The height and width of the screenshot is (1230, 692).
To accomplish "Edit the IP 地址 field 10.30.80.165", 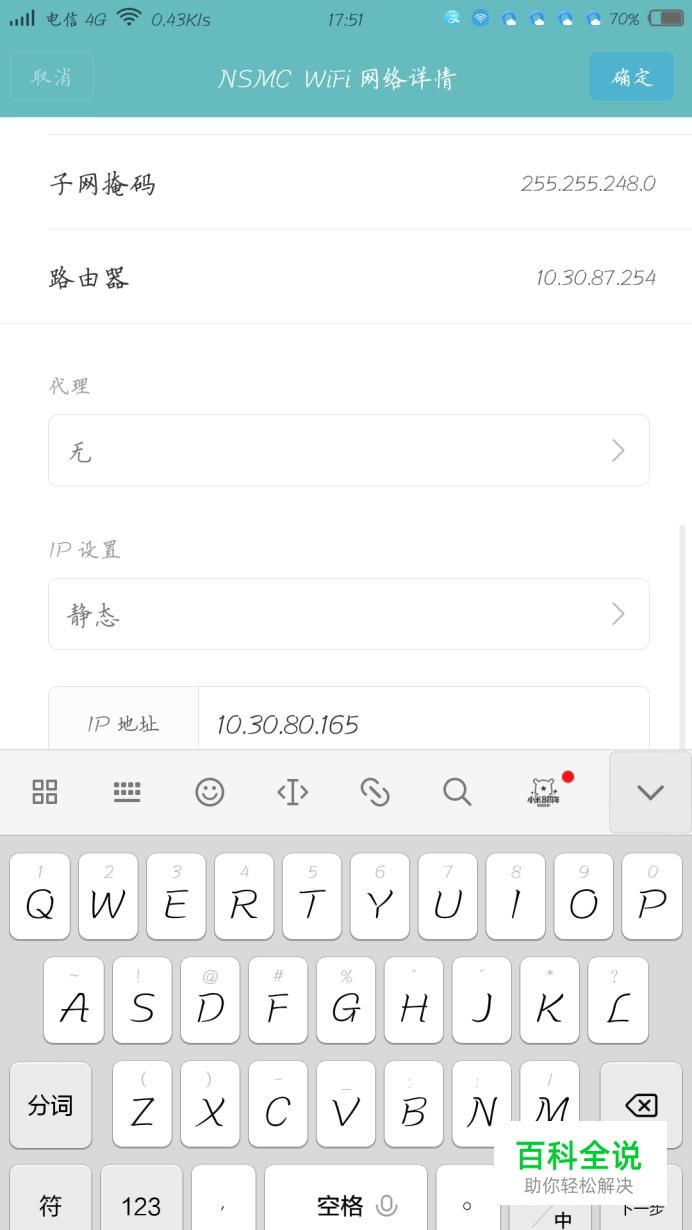I will (424, 722).
